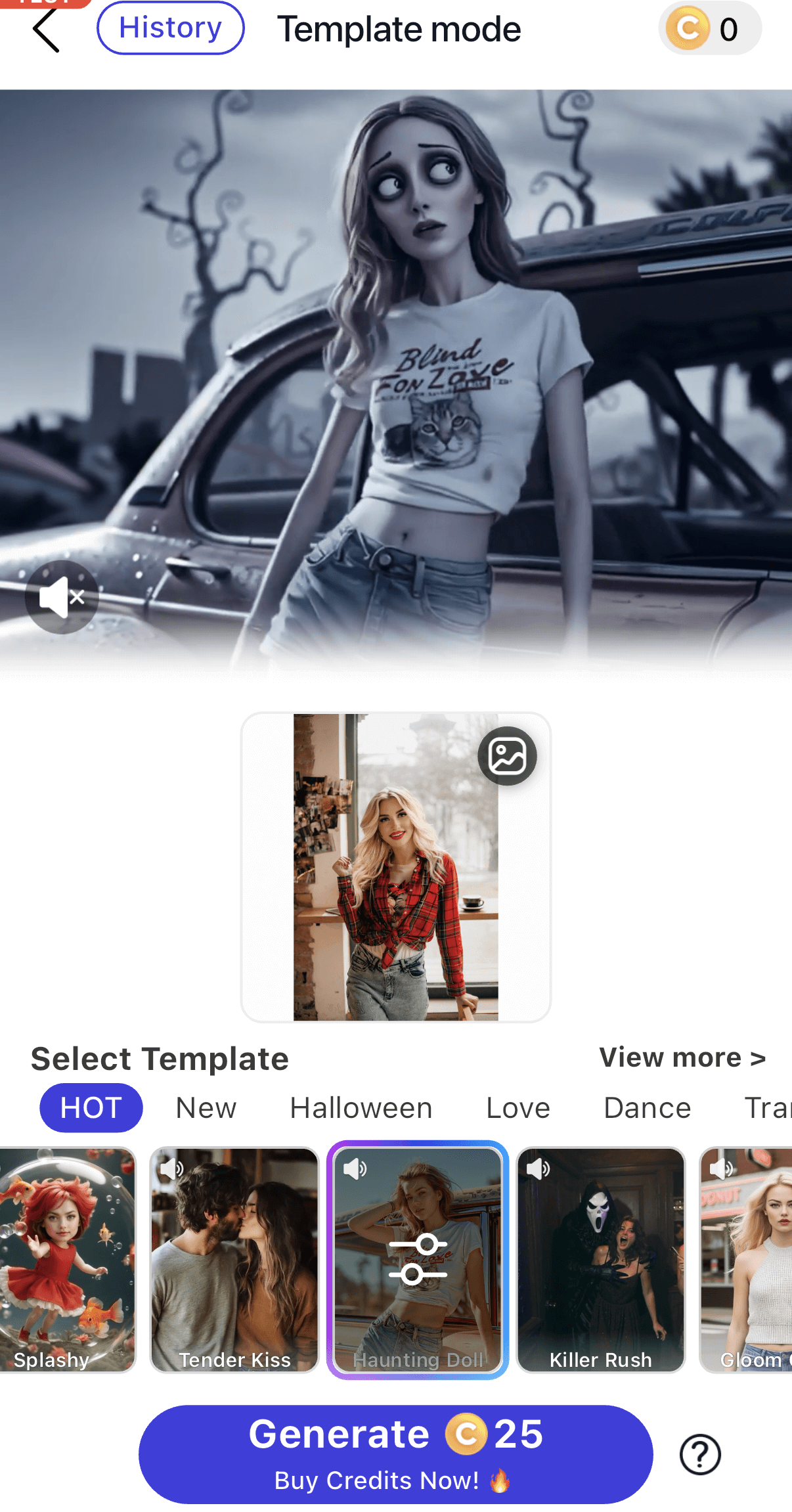Open the help question mark
Image resolution: width=792 pixels, height=1512 pixels.
coord(700,1455)
